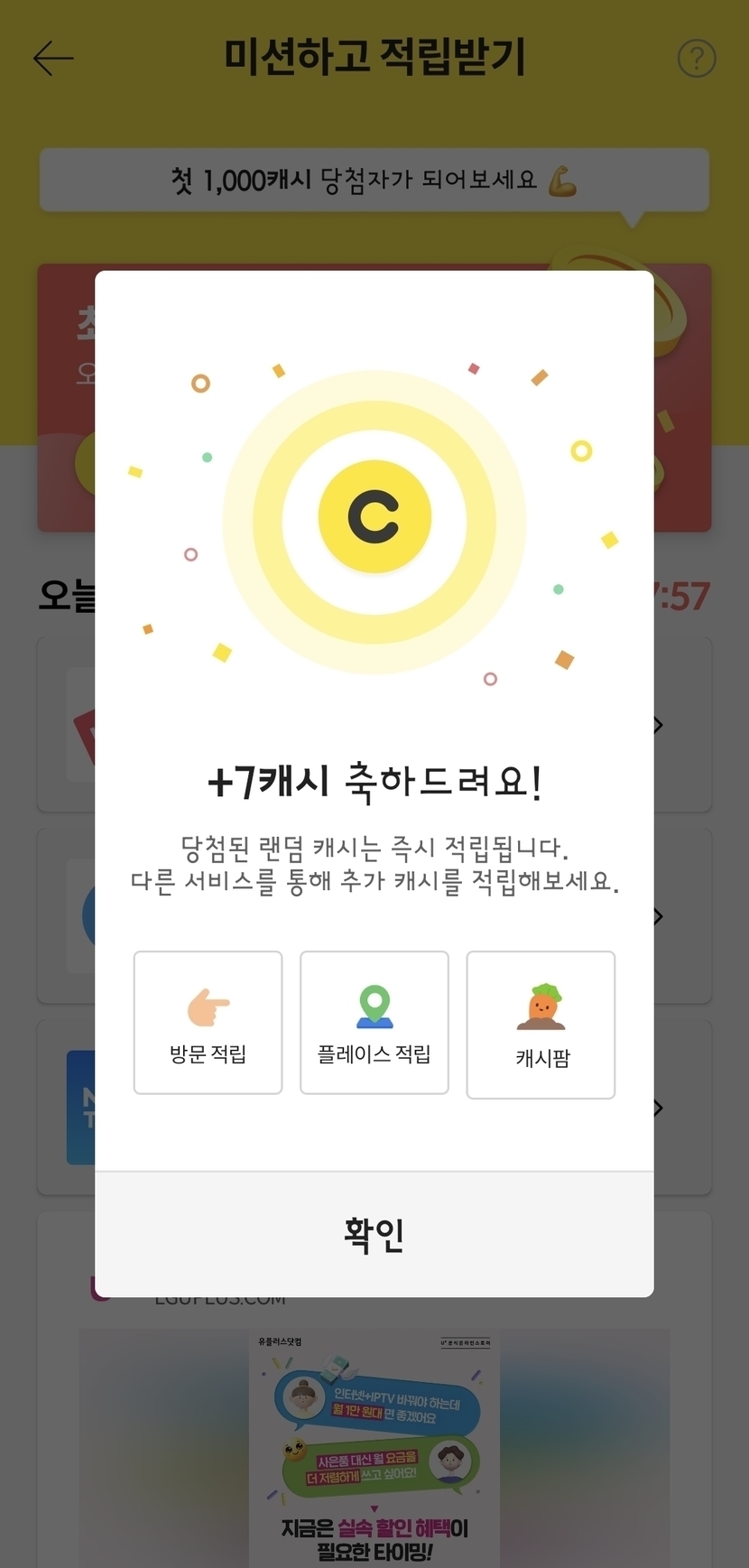The image size is (749, 1568).
Task: Open 캐시팜 service
Action: click(x=541, y=1025)
